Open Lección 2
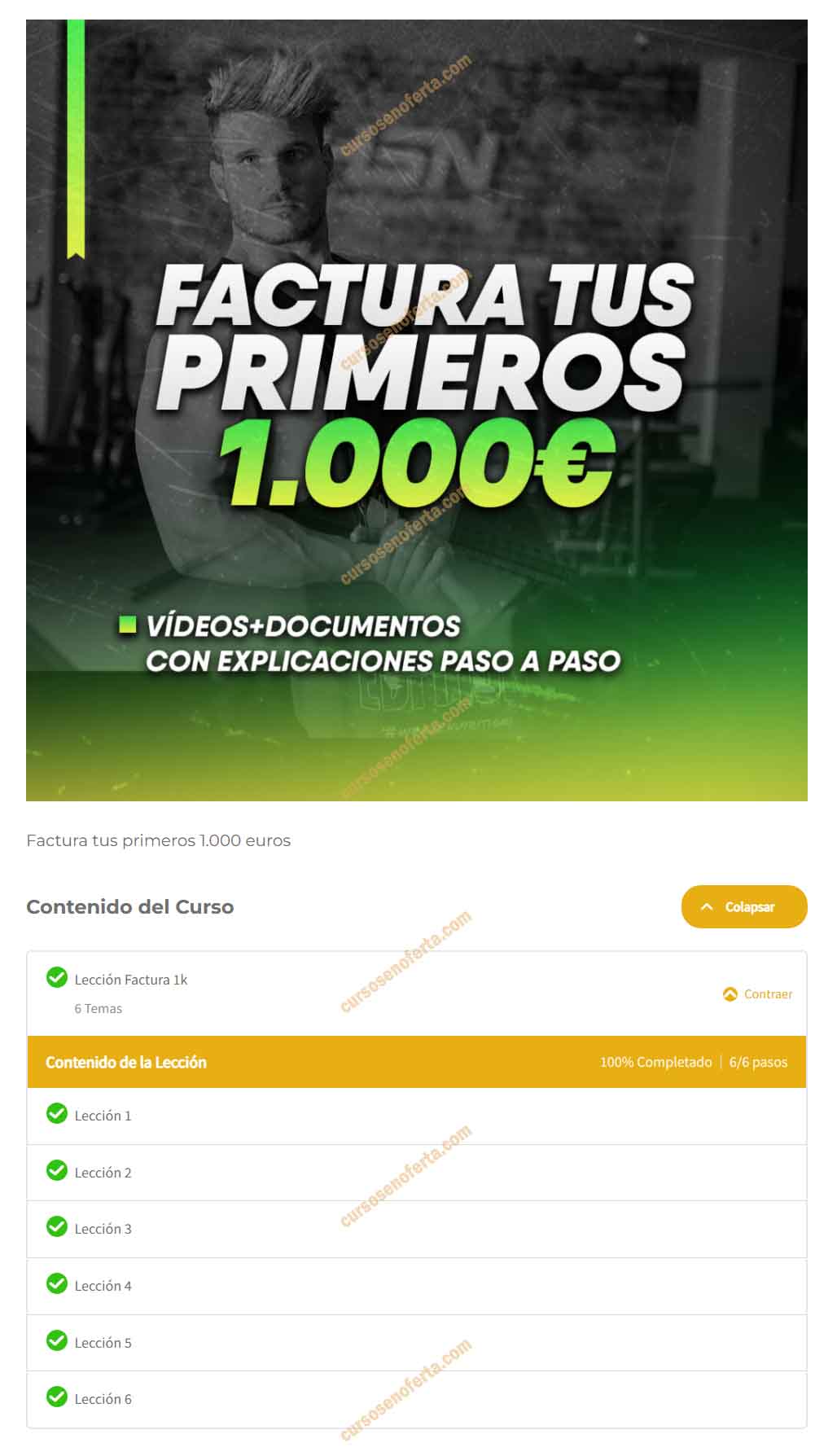 [103, 1173]
